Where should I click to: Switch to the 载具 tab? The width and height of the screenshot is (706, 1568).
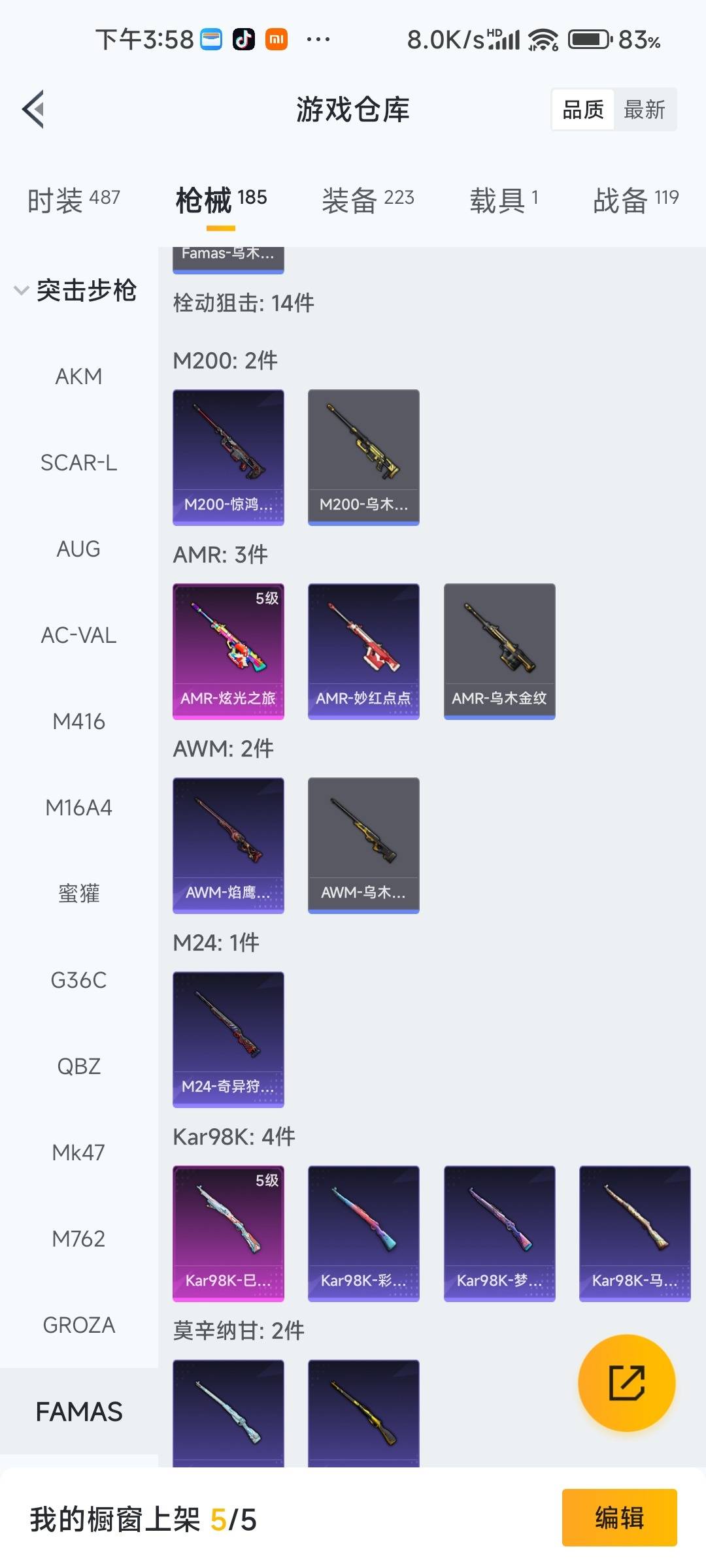503,199
